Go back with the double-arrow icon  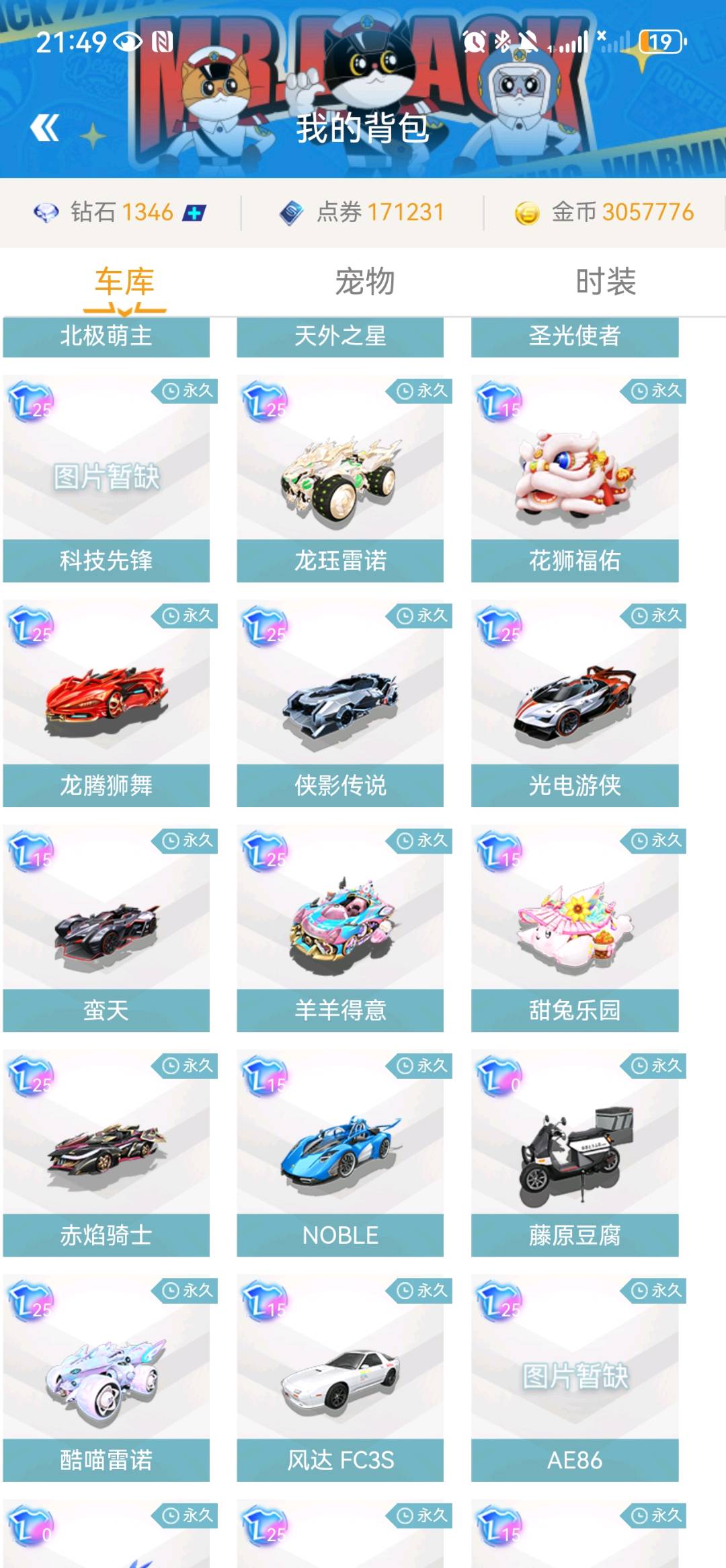click(x=45, y=128)
